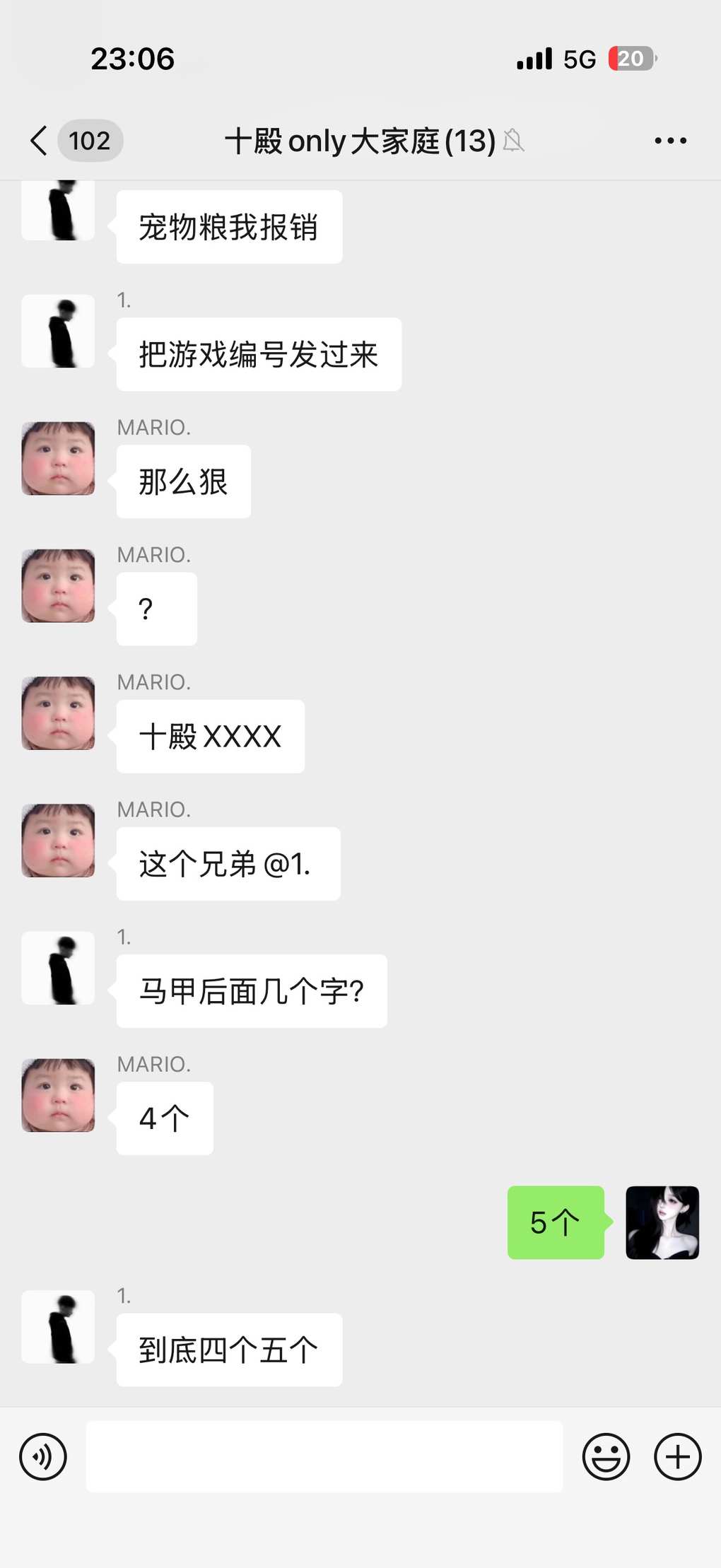This screenshot has height=1568, width=721.
Task: Open the plus attachments menu
Action: 677,1456
